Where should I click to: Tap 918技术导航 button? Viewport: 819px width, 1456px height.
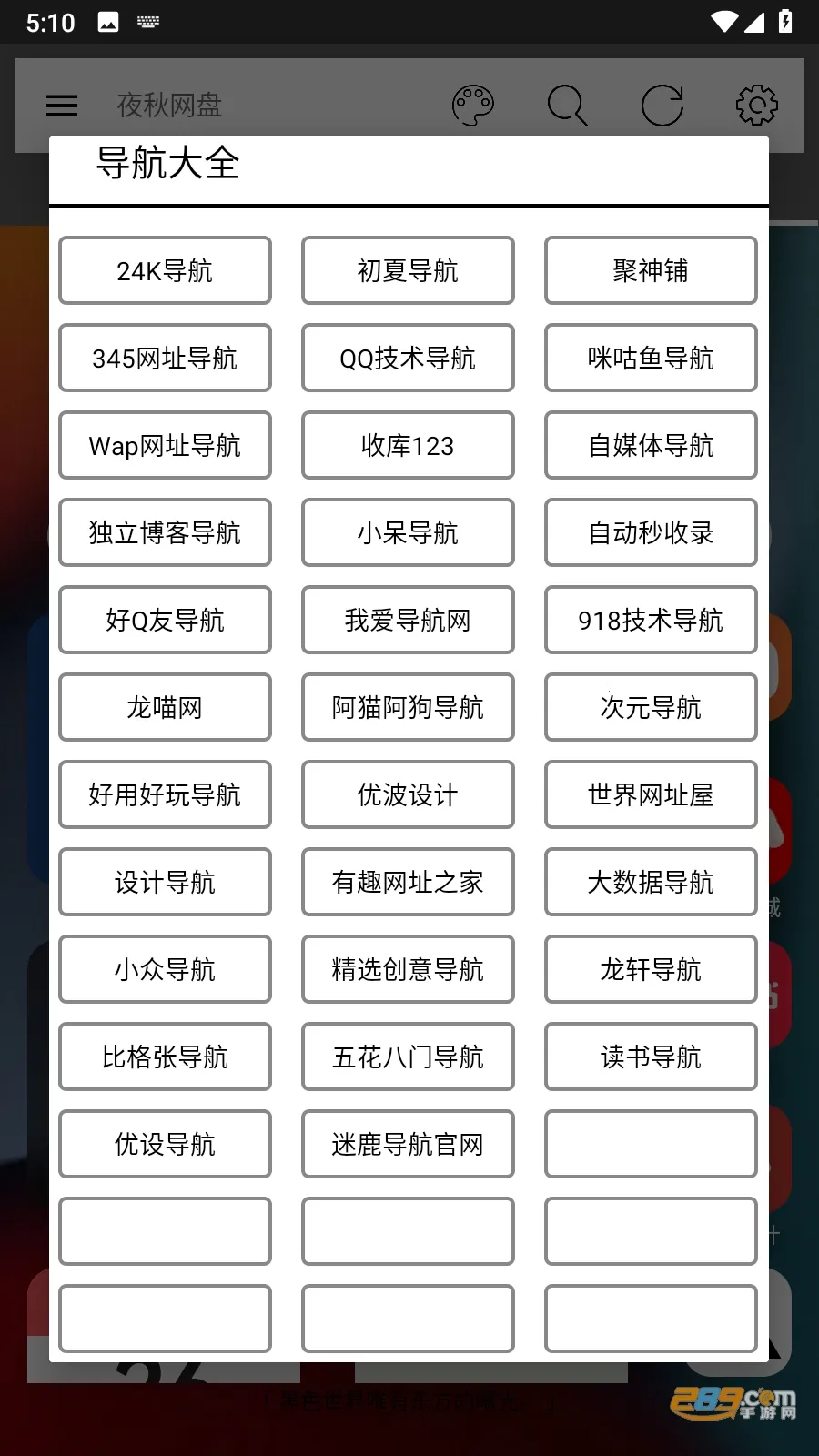[651, 620]
